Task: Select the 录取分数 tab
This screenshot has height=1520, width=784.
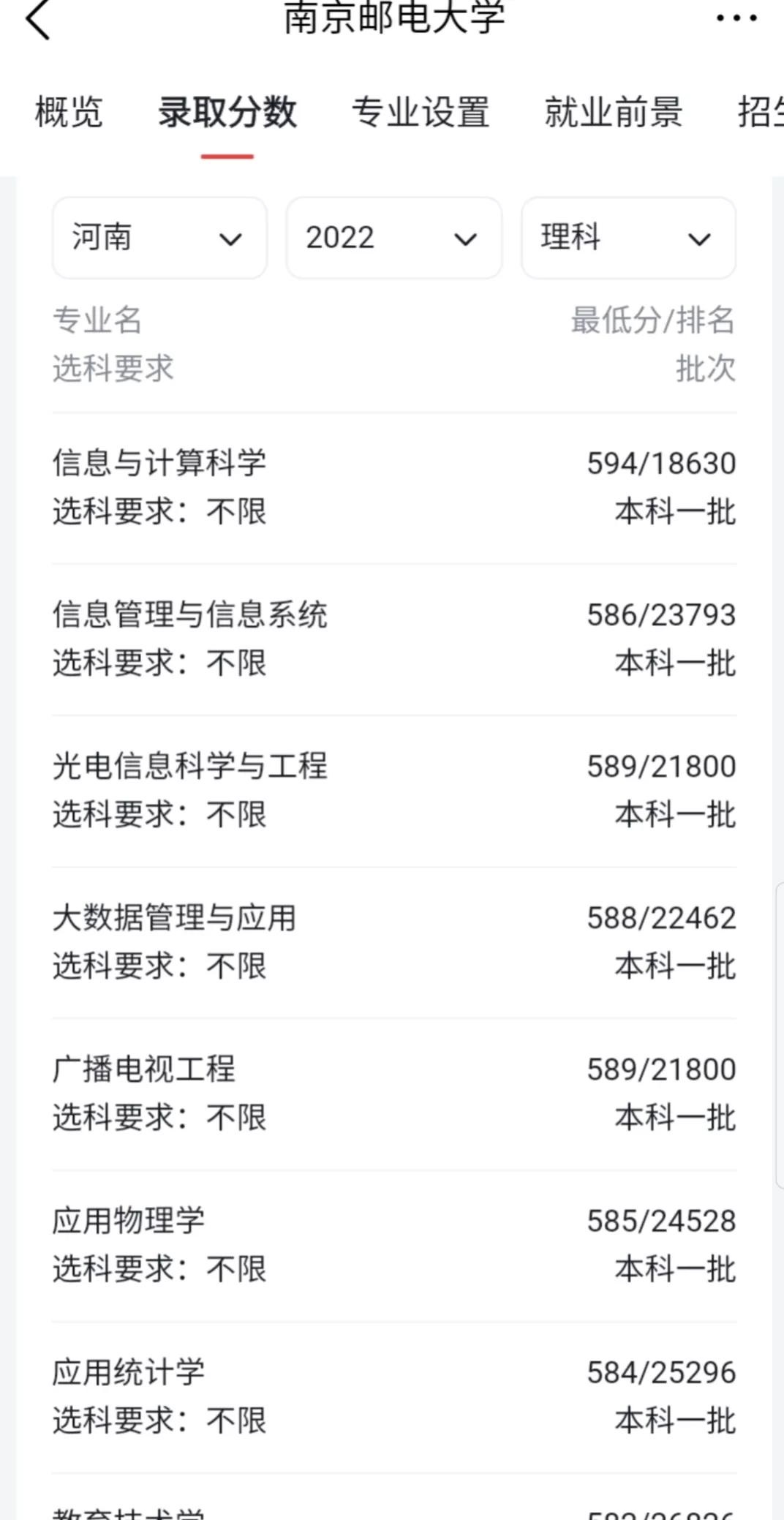Action: pos(227,113)
